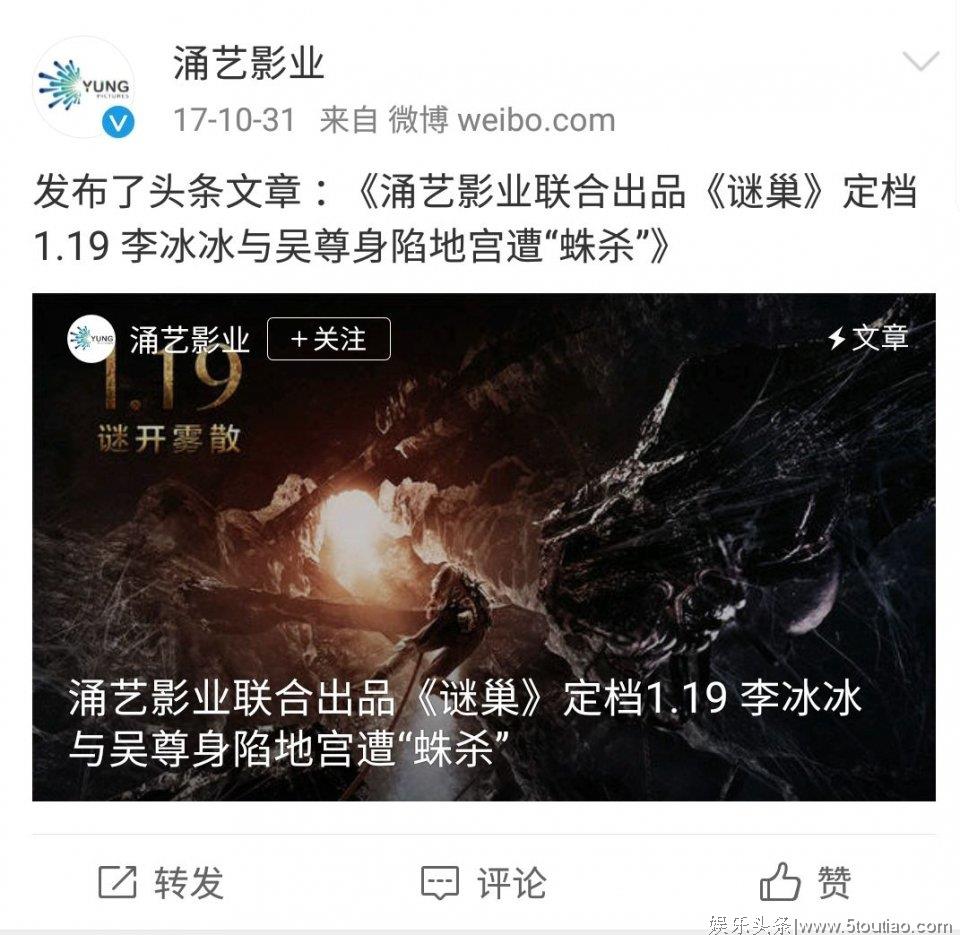Screen dimensions: 960x935
Task: Follow 涌艺影业 with the +关注 button
Action: [328, 339]
